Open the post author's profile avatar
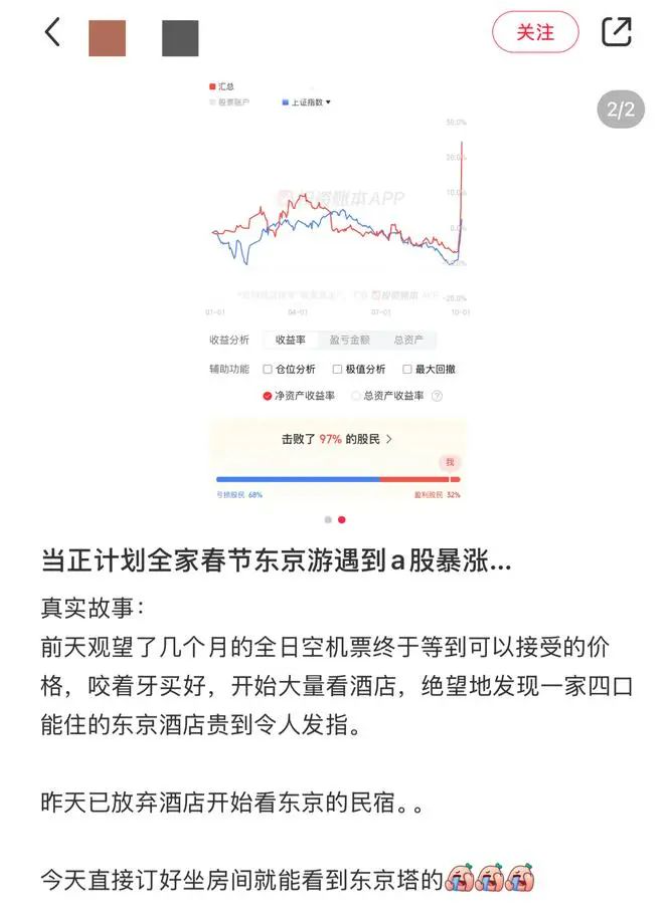The image size is (667, 916). (107, 38)
